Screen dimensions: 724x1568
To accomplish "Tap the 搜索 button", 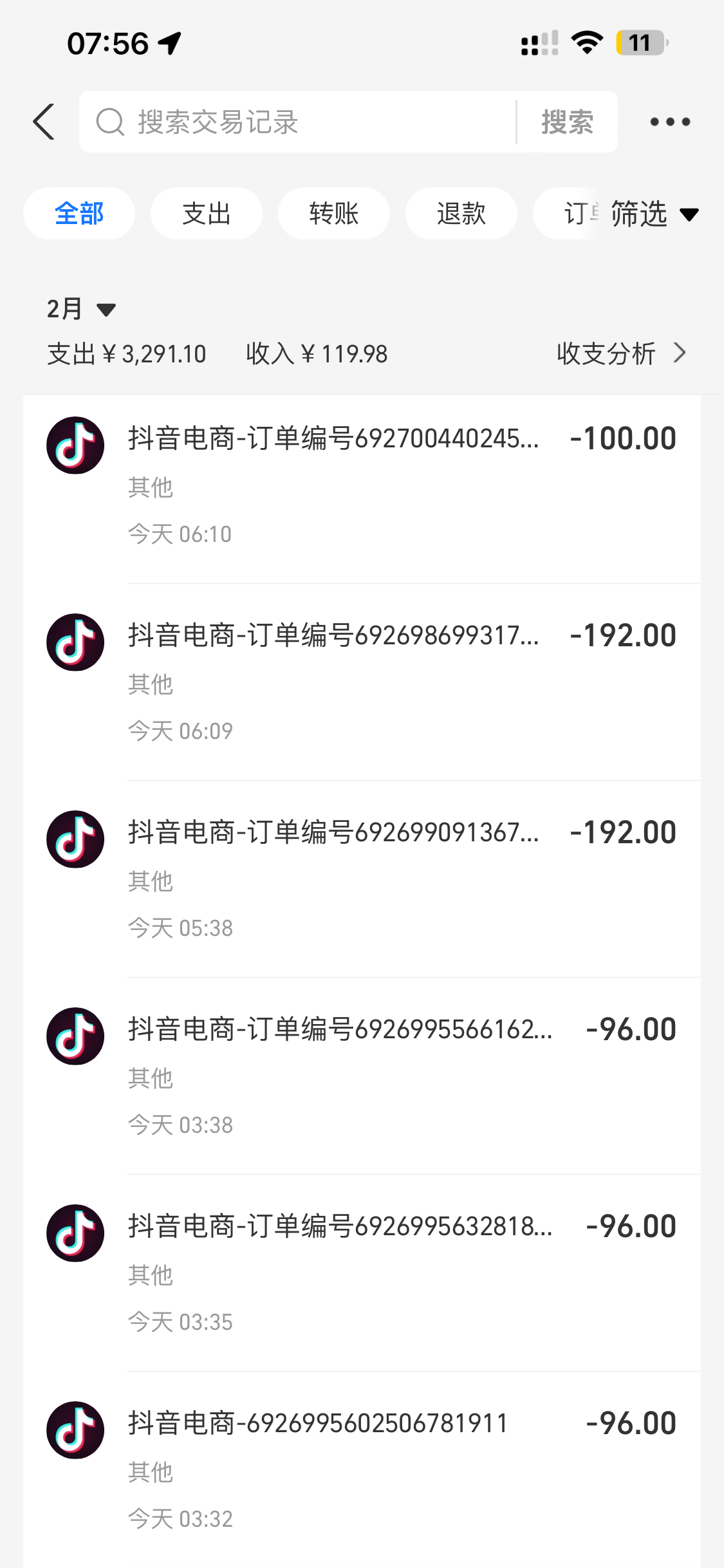I will click(567, 122).
